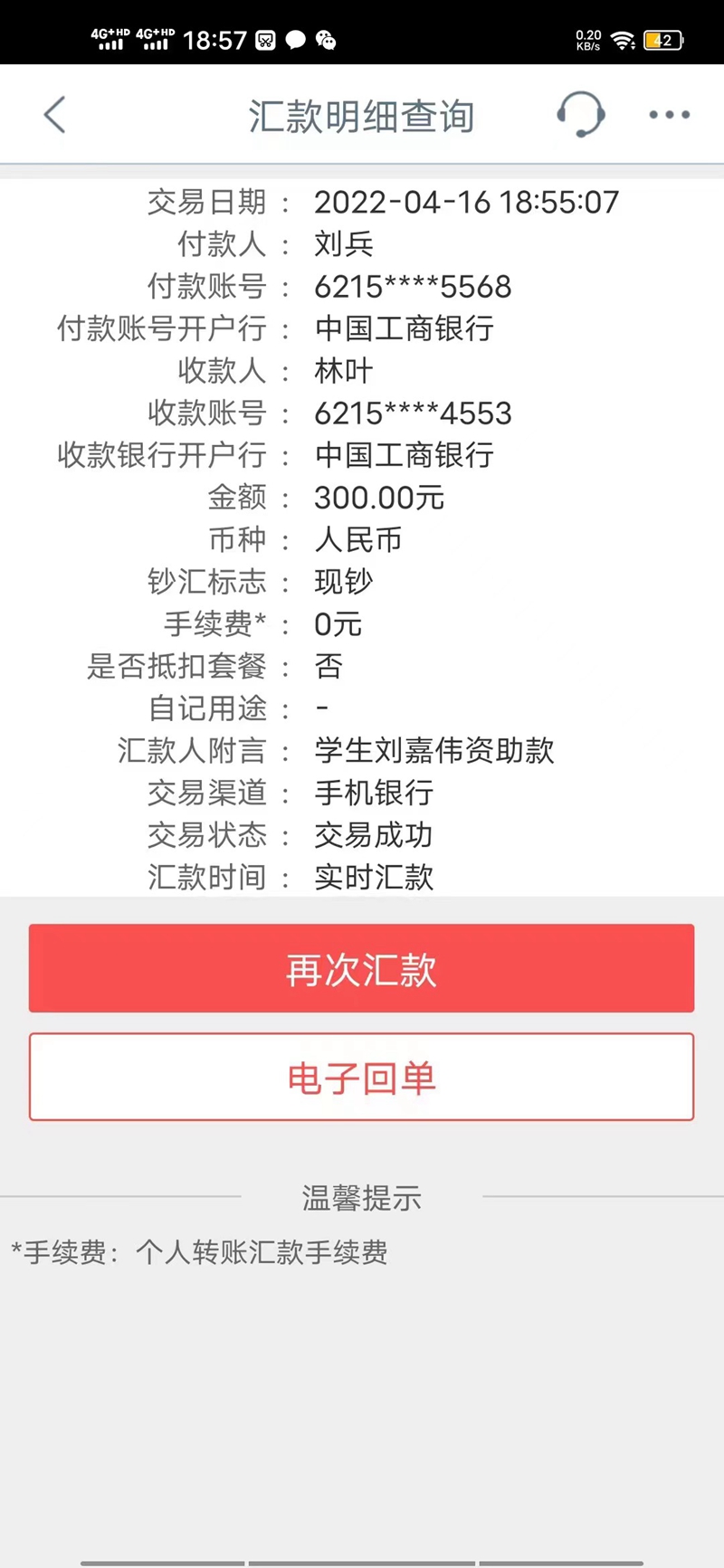
Task: Tap the bottom navigation gesture bar
Action: 362,1561
